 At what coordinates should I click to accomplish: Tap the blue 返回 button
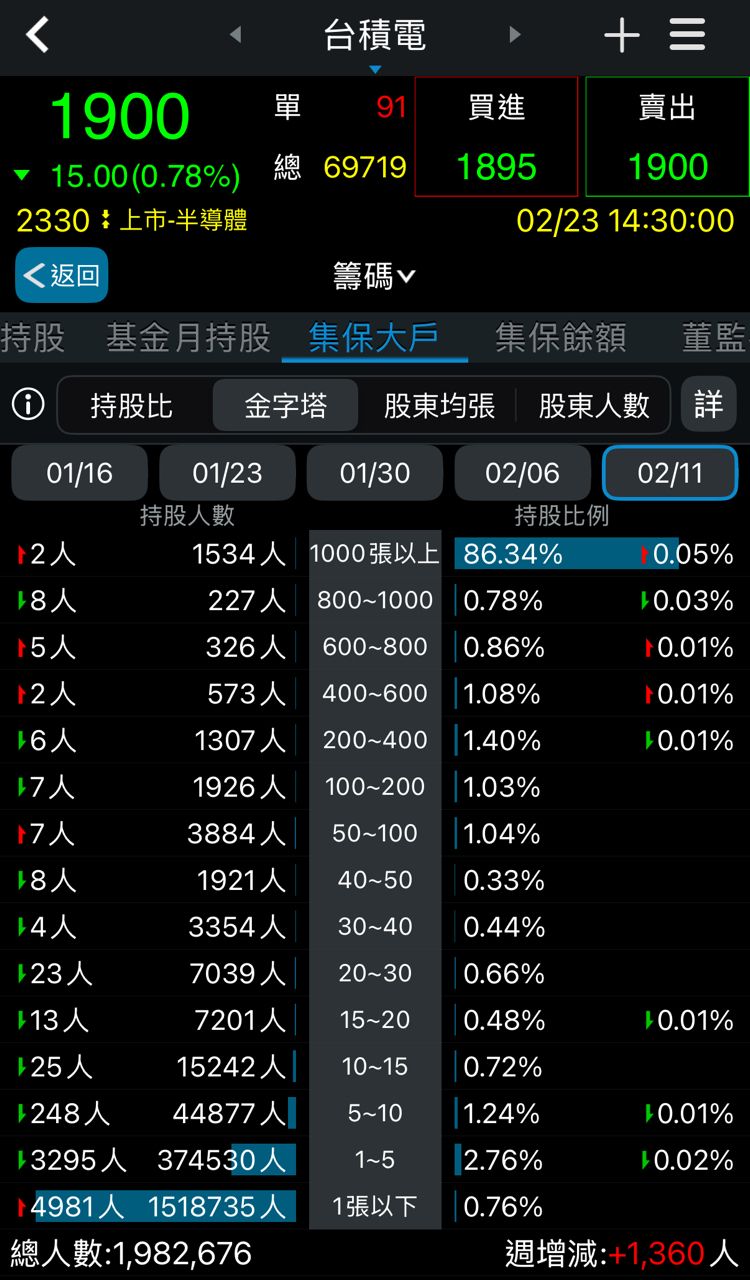click(x=61, y=275)
